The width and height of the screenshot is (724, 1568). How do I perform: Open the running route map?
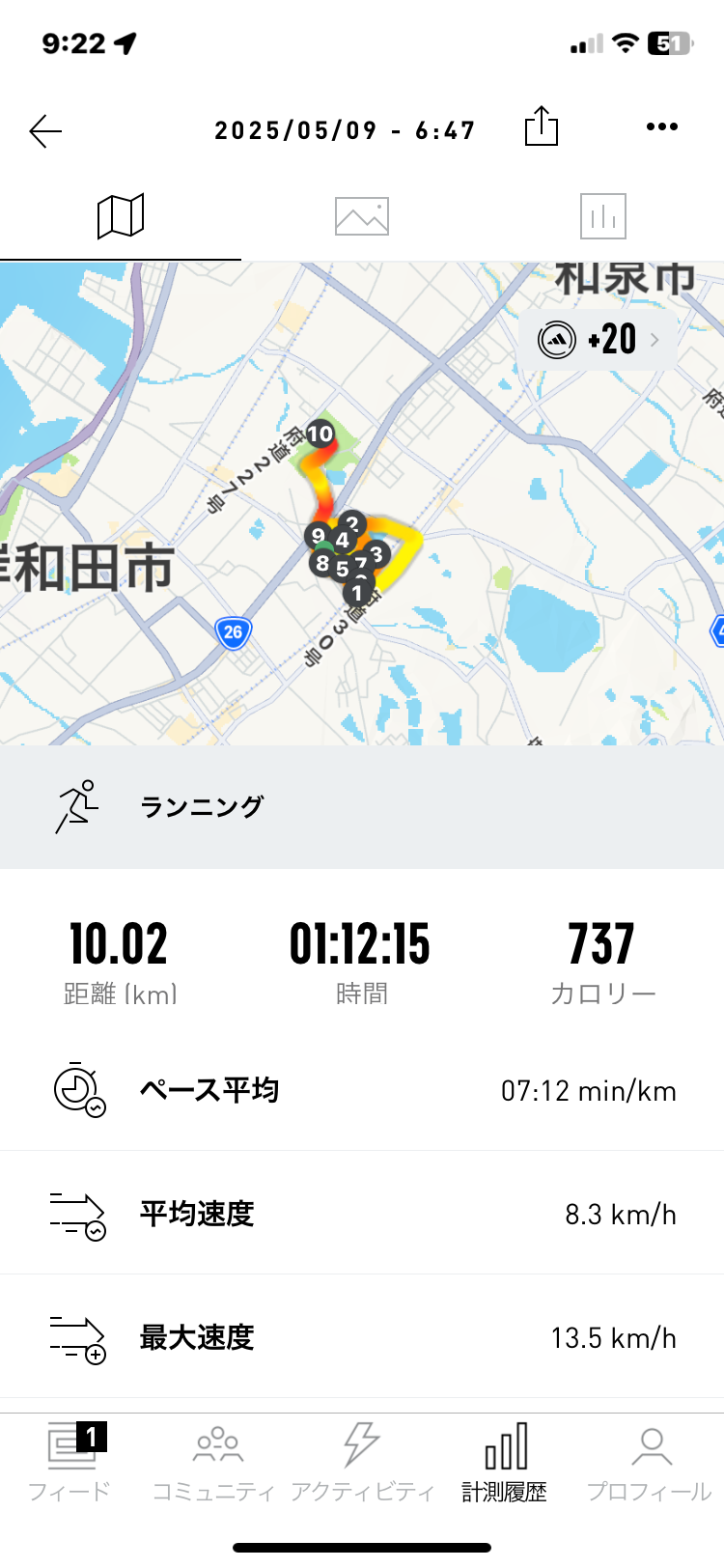(x=362, y=503)
